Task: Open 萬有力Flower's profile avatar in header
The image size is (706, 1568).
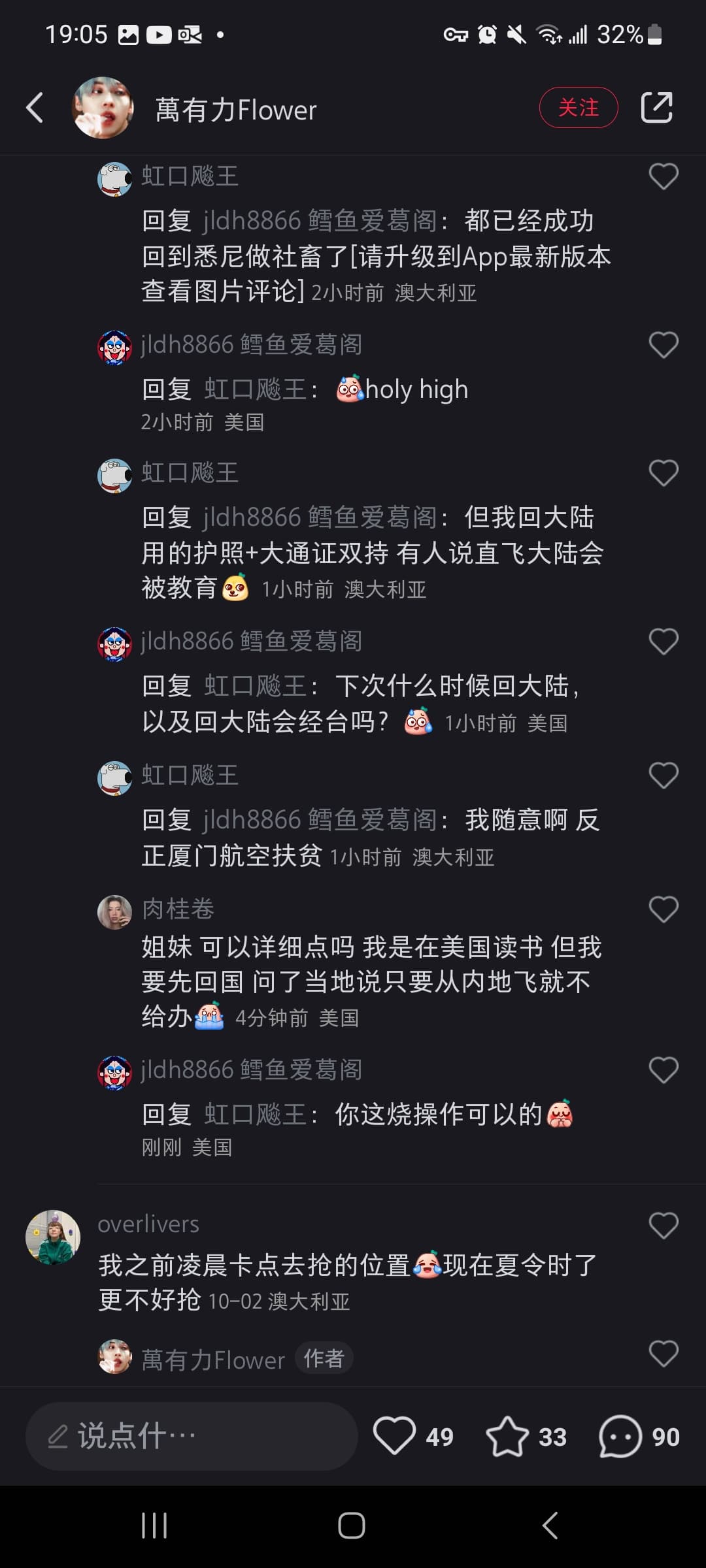Action: pyautogui.click(x=103, y=108)
